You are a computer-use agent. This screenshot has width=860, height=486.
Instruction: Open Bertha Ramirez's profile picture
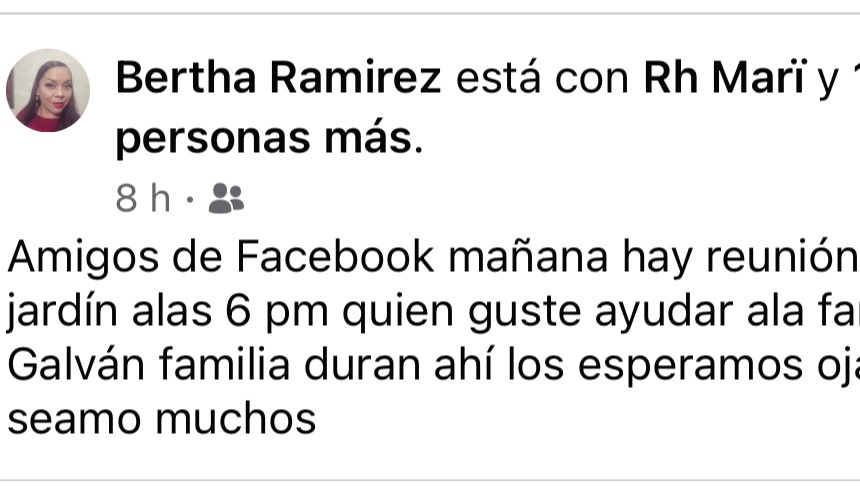[x=48, y=90]
